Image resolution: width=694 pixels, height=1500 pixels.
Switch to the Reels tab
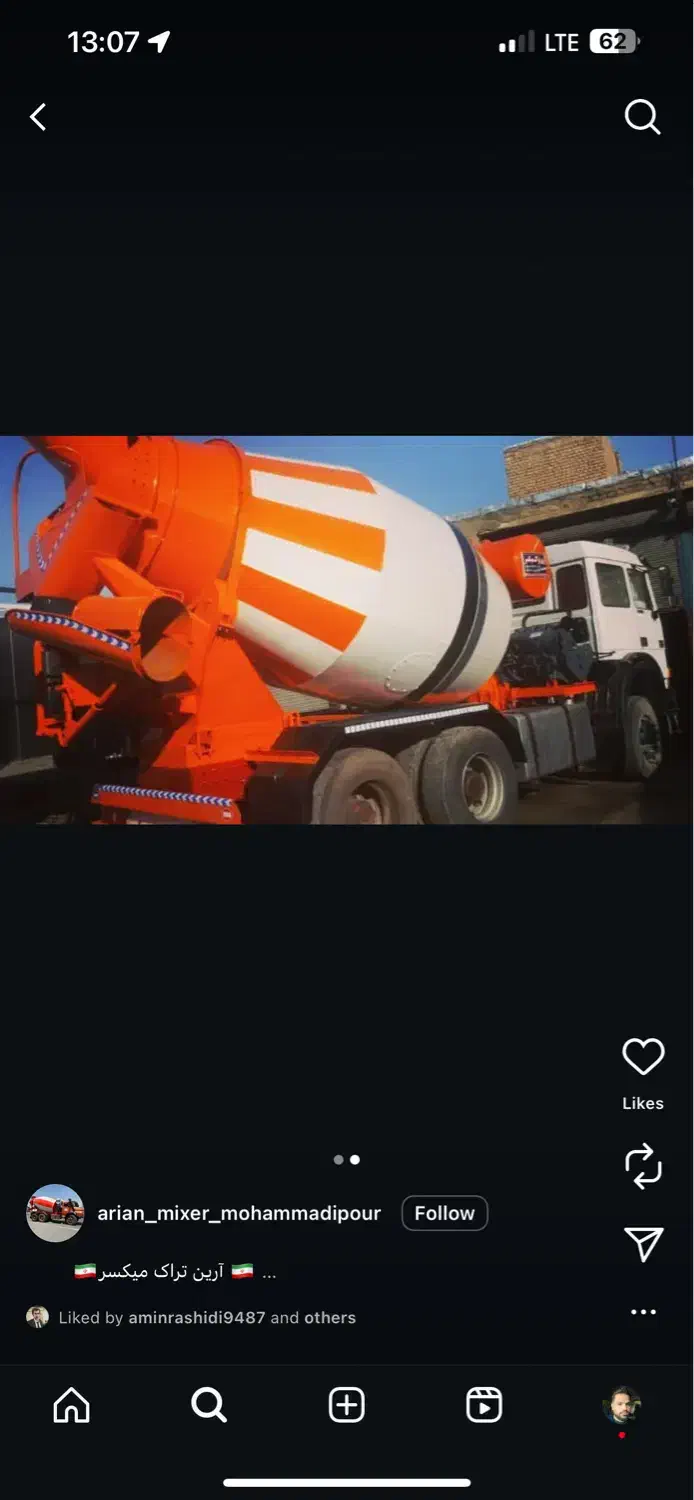pos(484,1405)
